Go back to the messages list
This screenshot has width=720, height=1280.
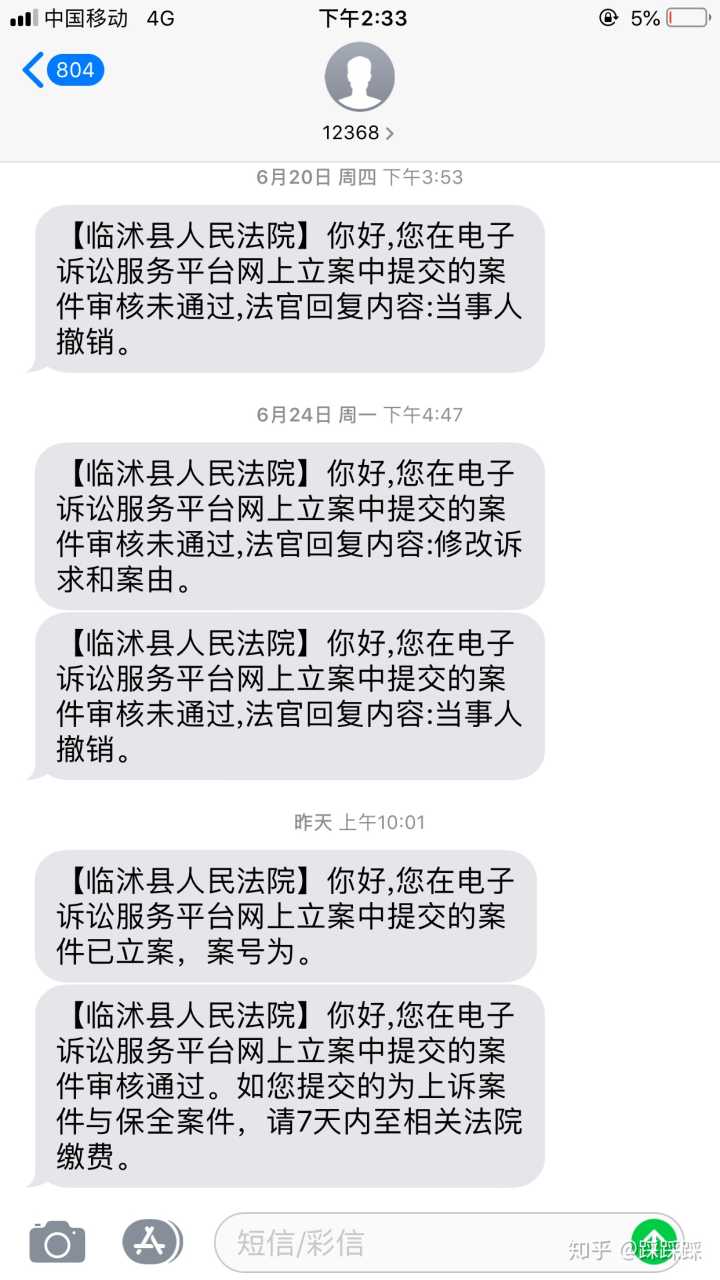[x=62, y=70]
